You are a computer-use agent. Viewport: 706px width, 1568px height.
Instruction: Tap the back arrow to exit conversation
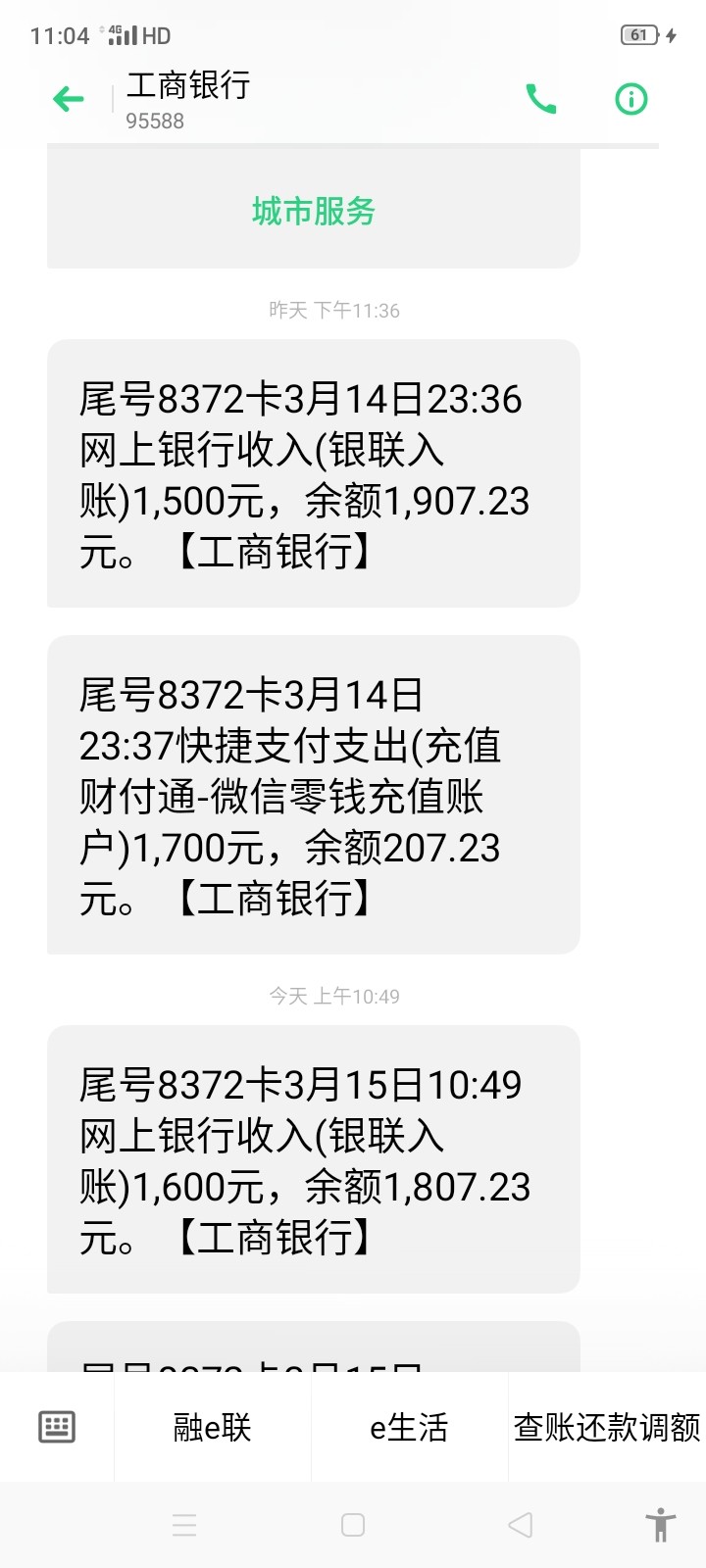[x=67, y=99]
